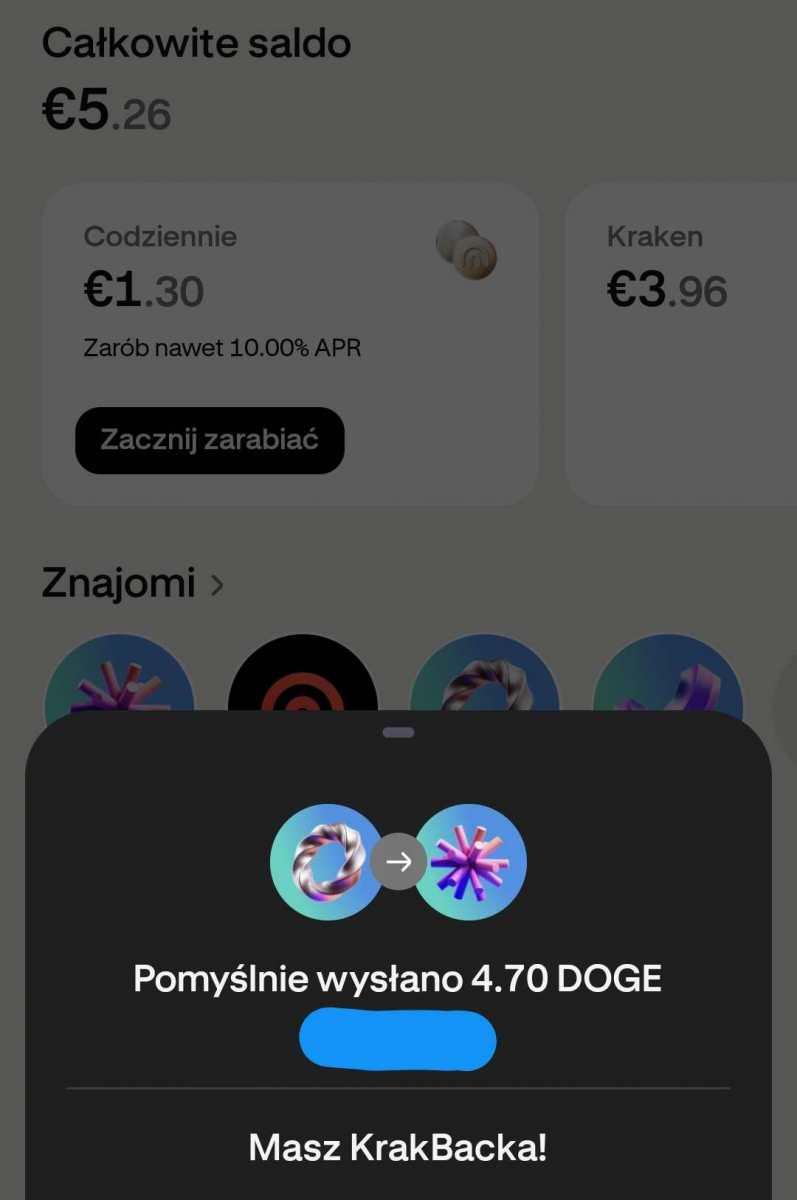Open the Znajomi friends list

132,583
